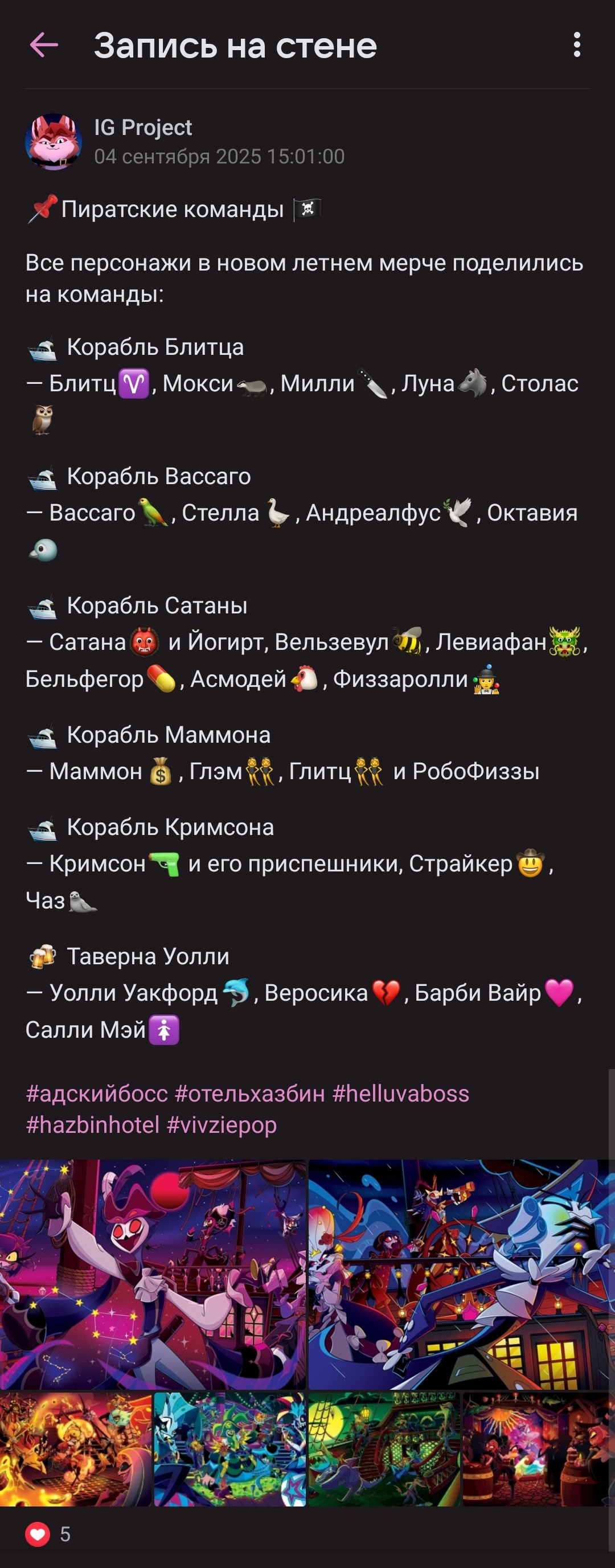
Task: Like this post with the heart
Action: point(38,1534)
